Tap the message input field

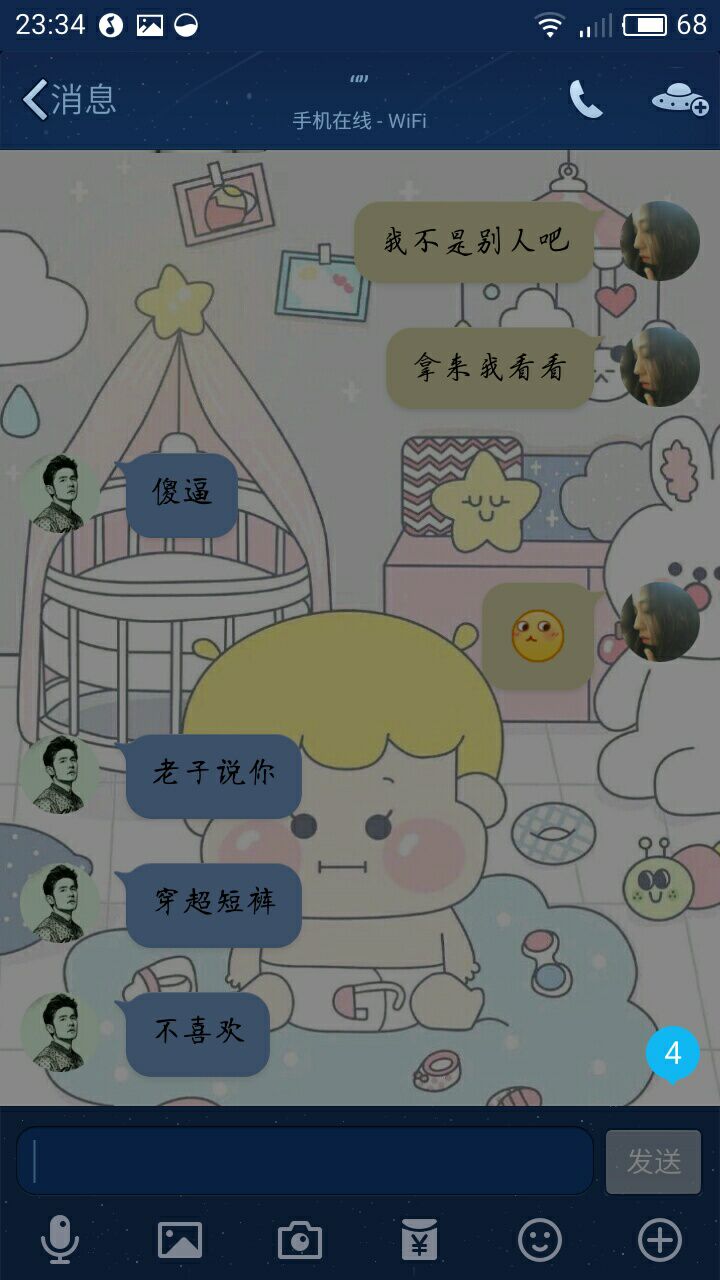(305, 1161)
